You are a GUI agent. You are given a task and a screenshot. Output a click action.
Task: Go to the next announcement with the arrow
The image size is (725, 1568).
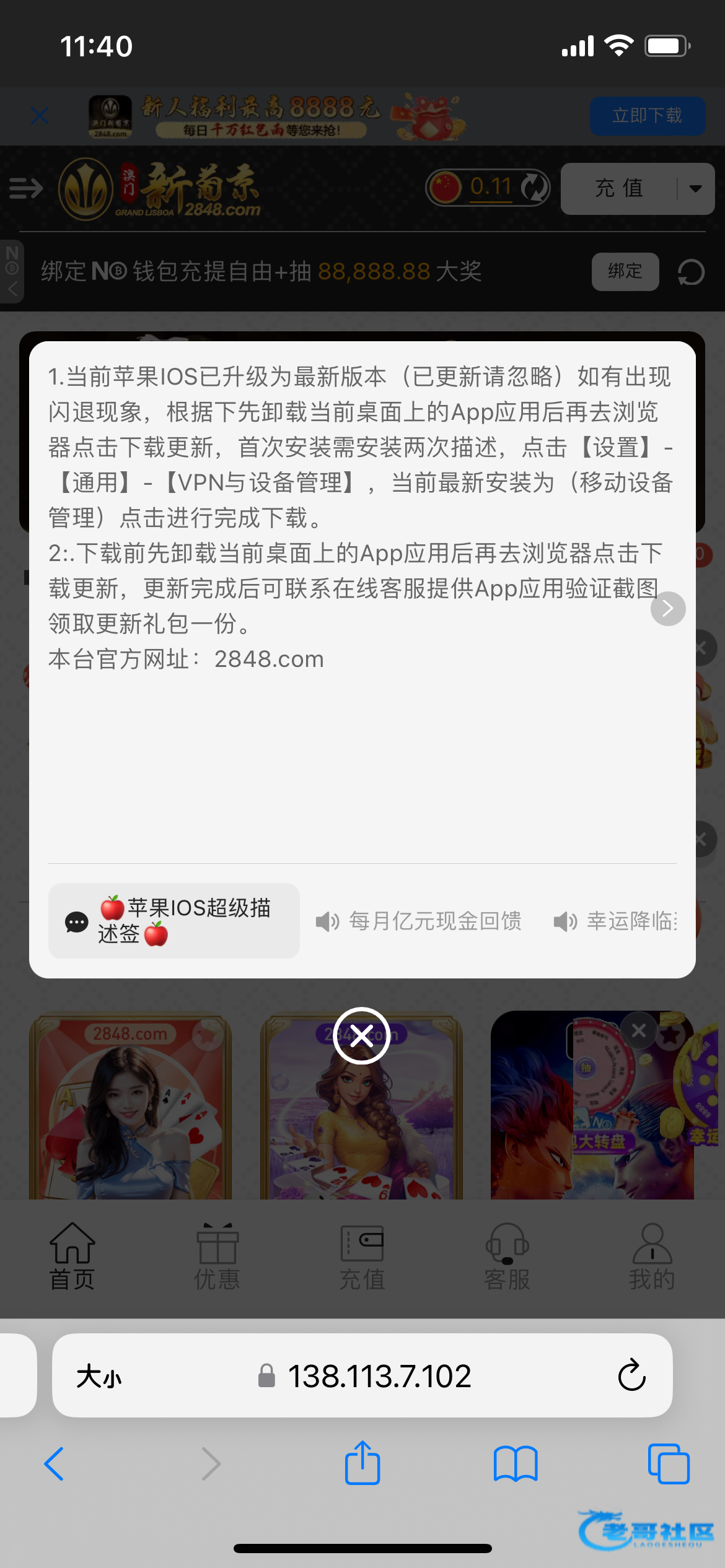pos(667,609)
